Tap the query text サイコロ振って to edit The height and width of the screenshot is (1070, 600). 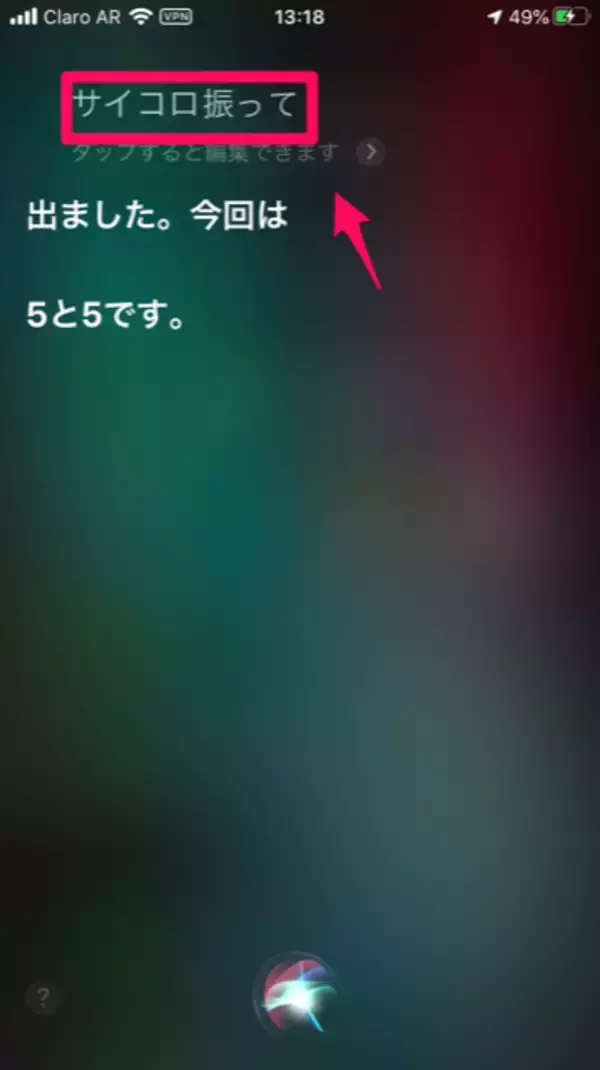[x=187, y=104]
